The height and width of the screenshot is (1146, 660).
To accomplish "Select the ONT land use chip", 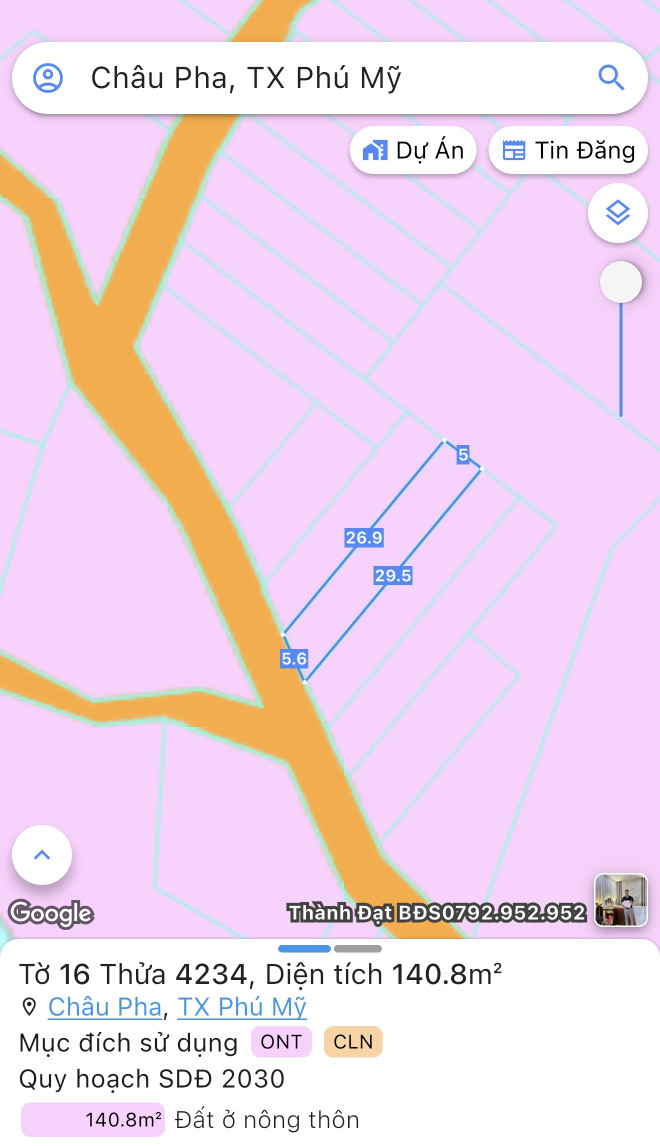I will coord(281,1042).
